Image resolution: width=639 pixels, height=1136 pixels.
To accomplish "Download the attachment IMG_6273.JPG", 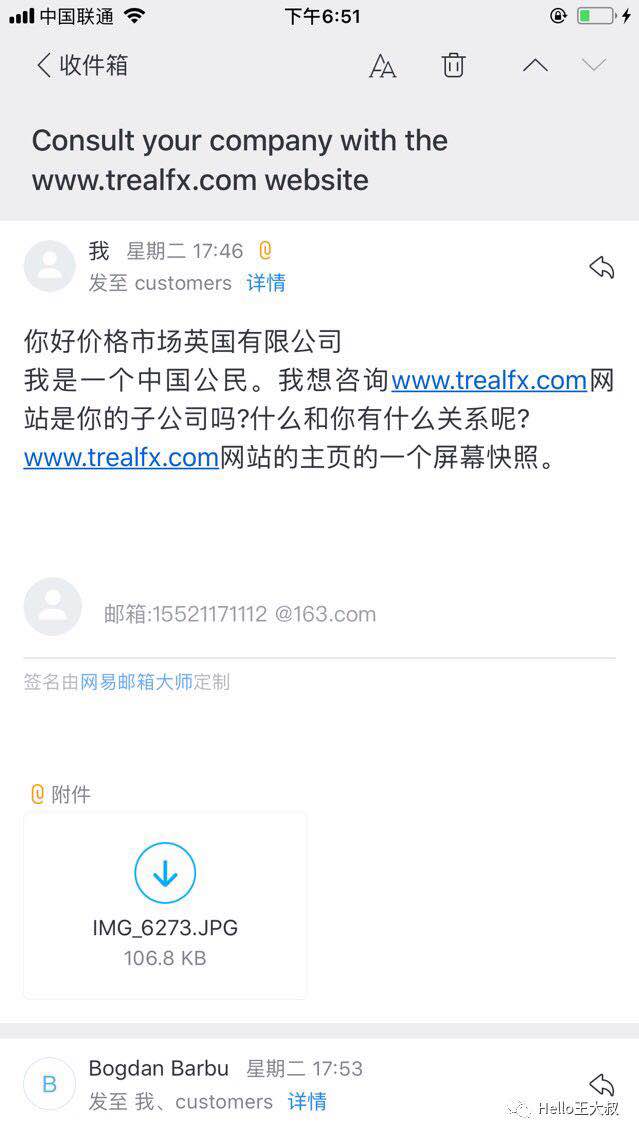I will (x=165, y=873).
